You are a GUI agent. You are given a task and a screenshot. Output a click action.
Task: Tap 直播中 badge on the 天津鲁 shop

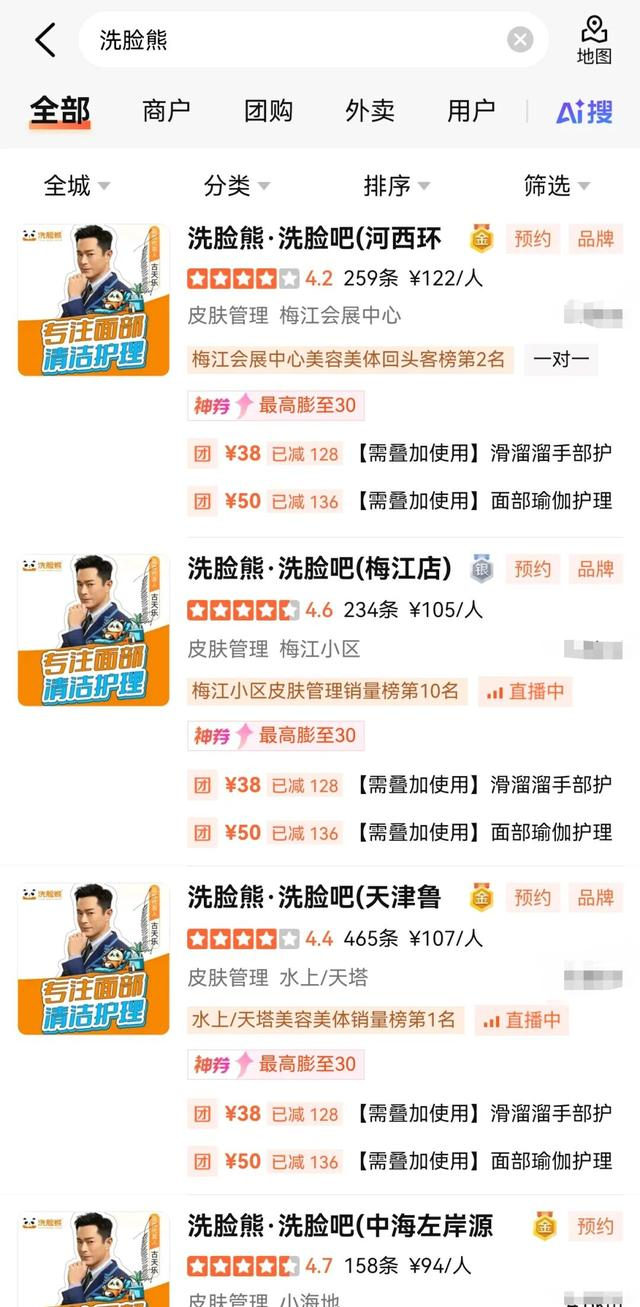524,1020
